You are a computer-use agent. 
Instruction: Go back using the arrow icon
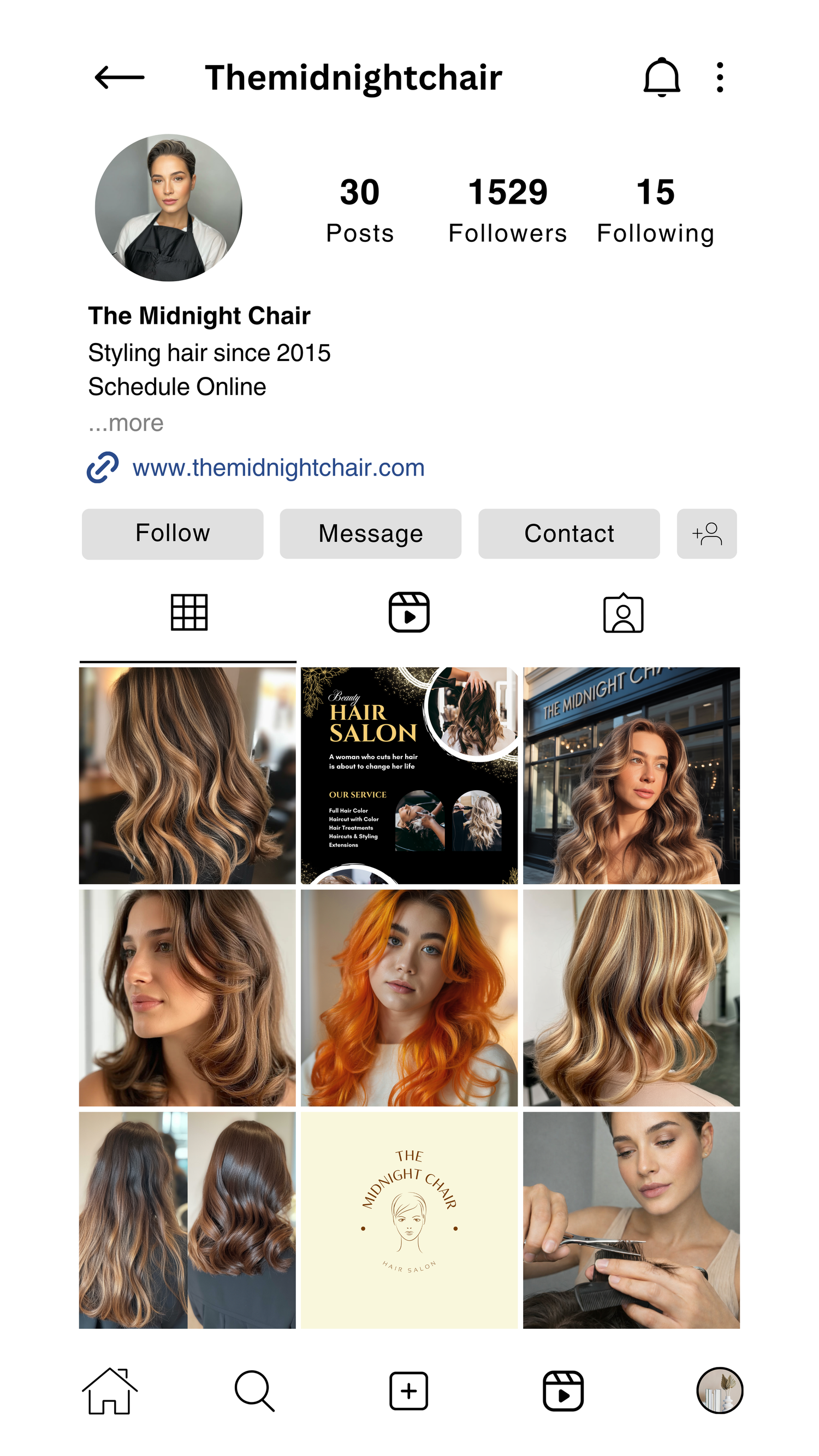(x=119, y=78)
